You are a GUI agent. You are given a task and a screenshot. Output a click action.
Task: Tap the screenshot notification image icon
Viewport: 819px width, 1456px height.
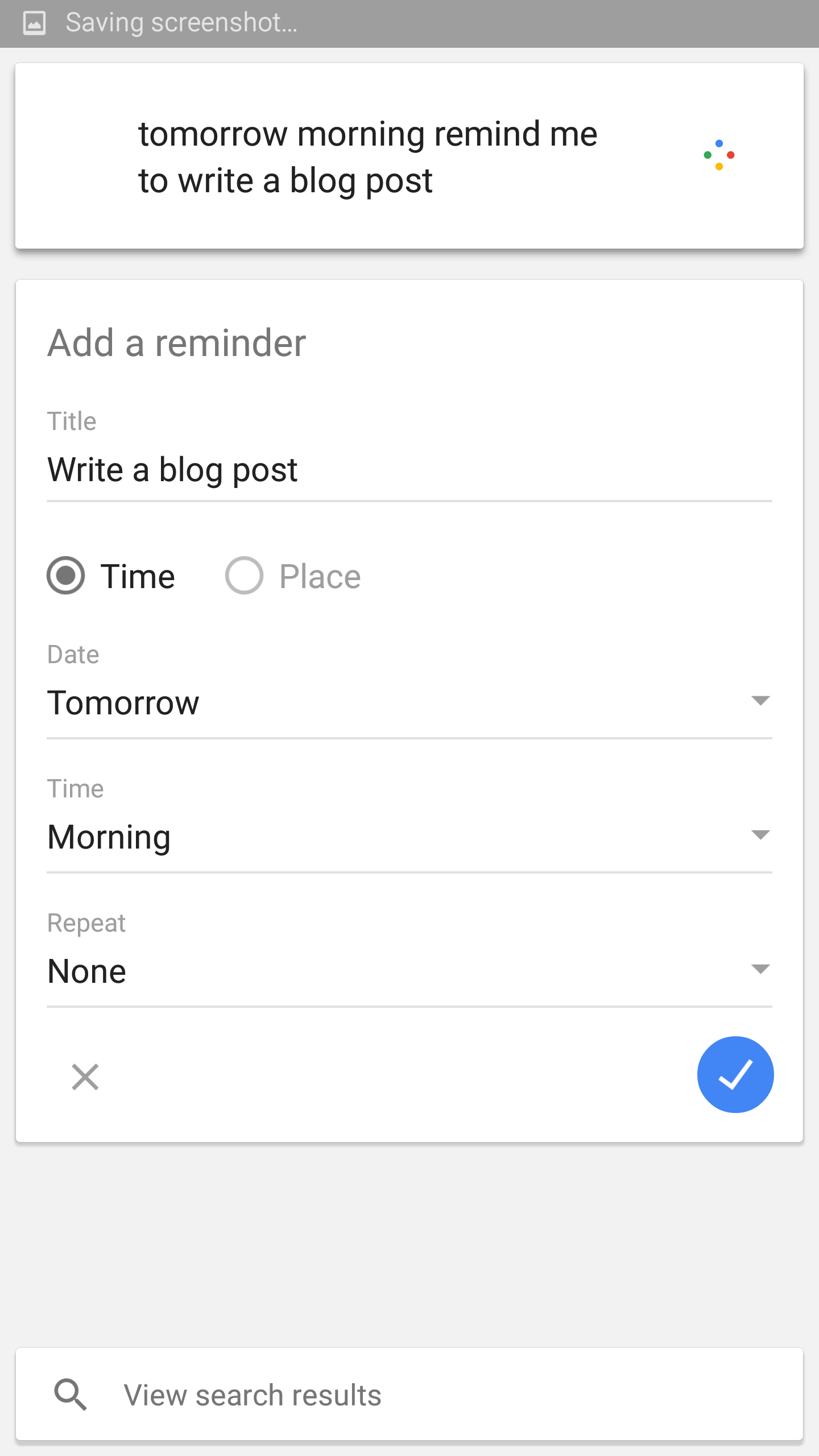[34, 22]
